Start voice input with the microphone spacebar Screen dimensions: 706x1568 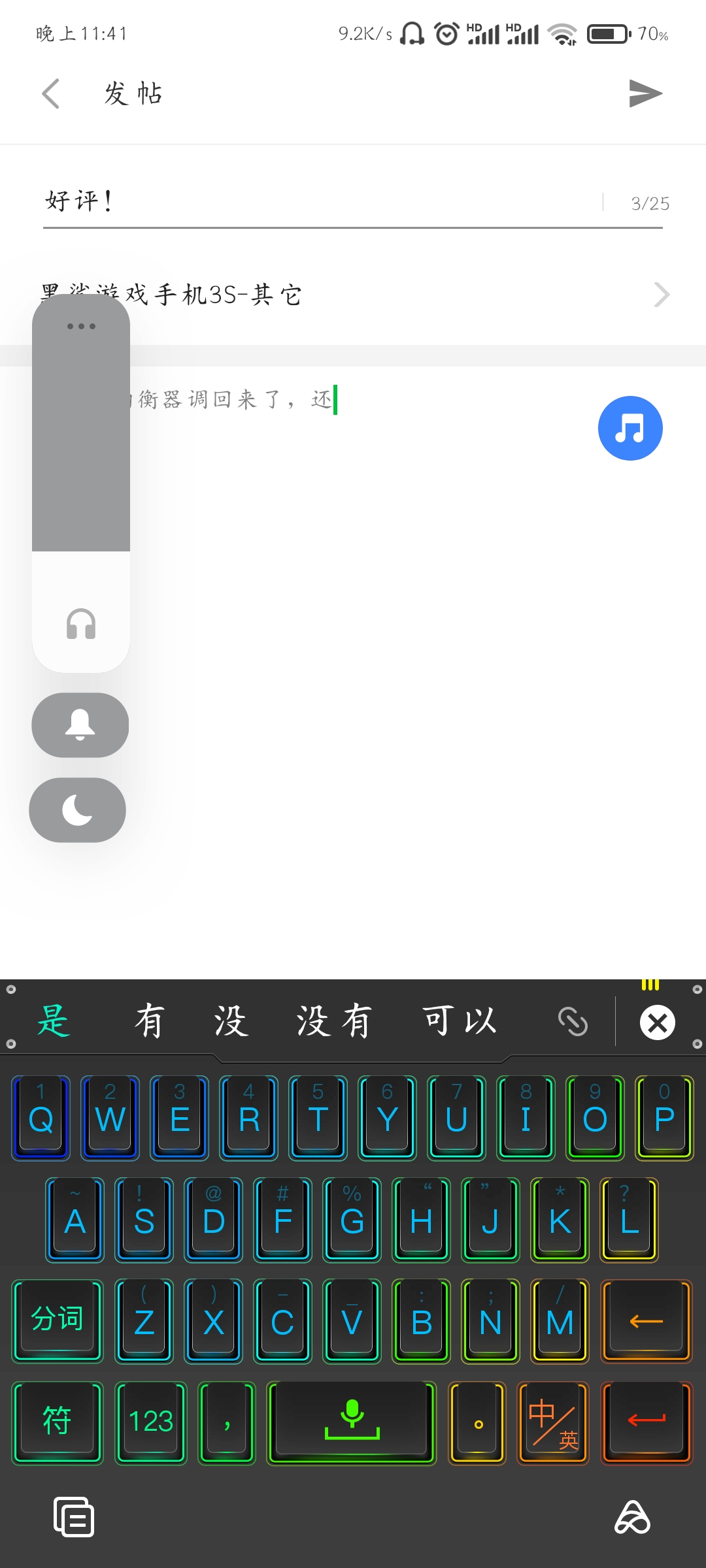(352, 1422)
